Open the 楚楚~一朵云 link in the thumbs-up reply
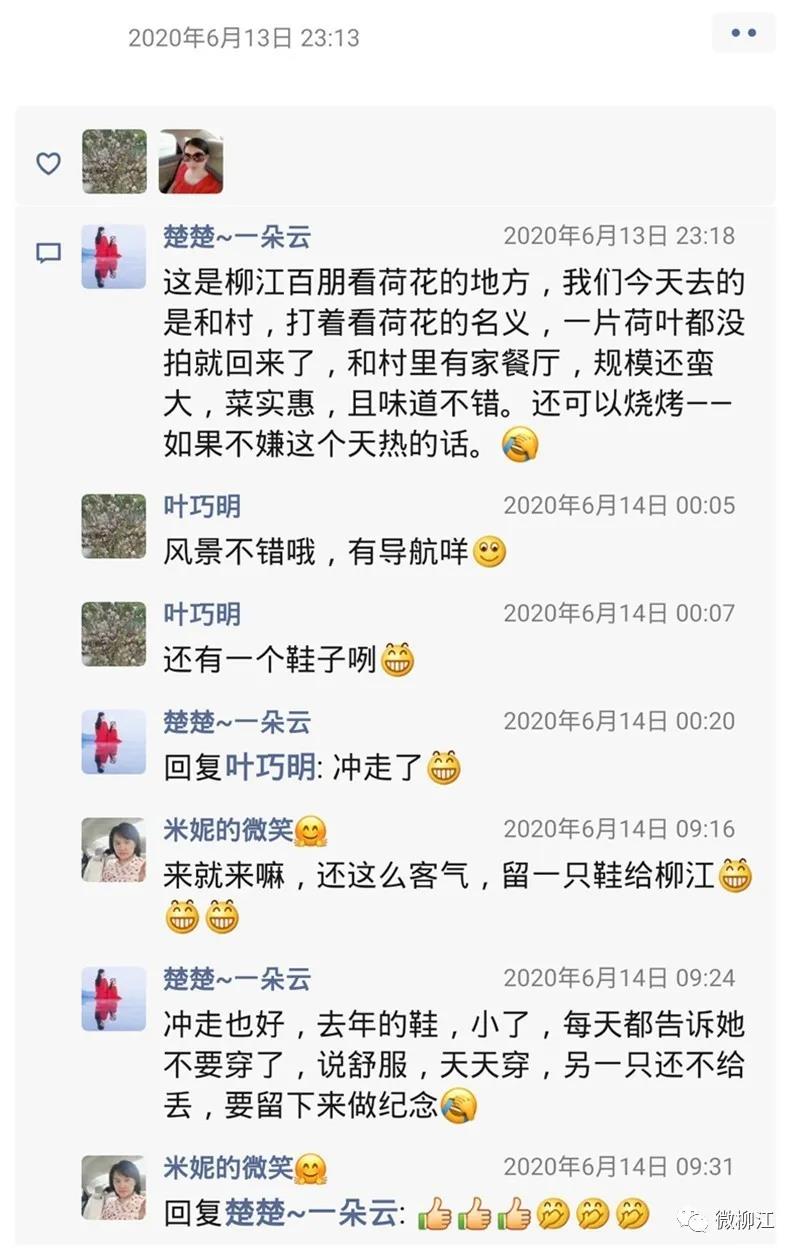 pos(312,1214)
